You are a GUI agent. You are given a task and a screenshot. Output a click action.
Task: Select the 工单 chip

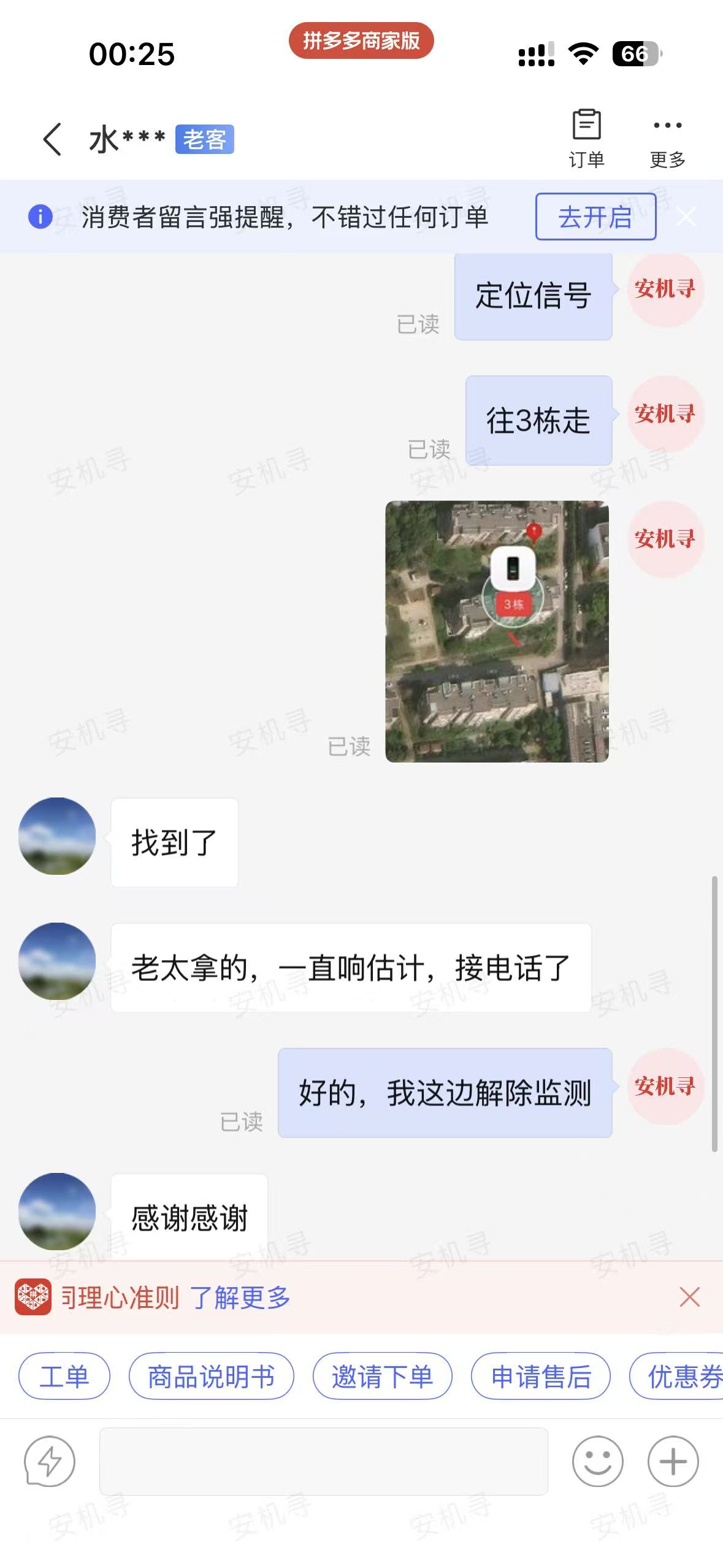pyautogui.click(x=64, y=1376)
